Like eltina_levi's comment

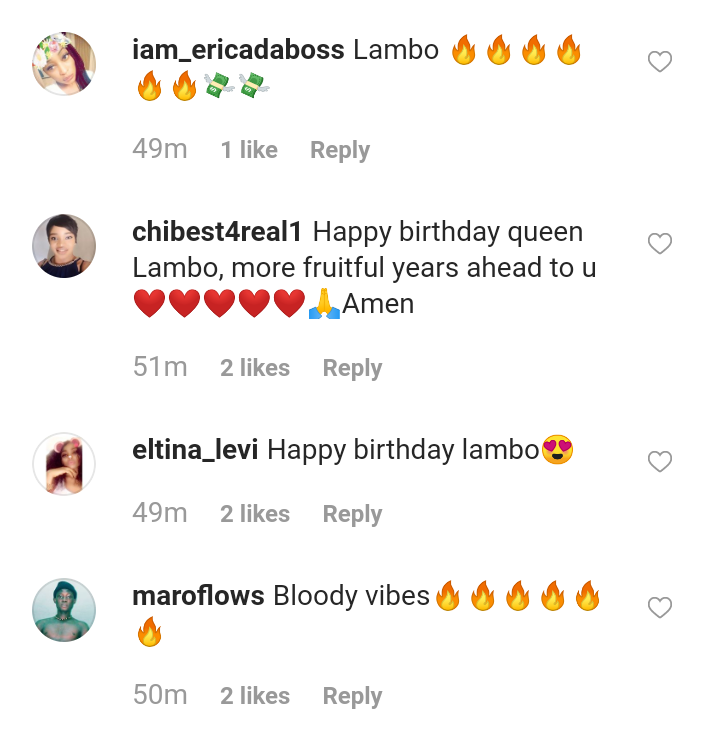pyautogui.click(x=659, y=462)
